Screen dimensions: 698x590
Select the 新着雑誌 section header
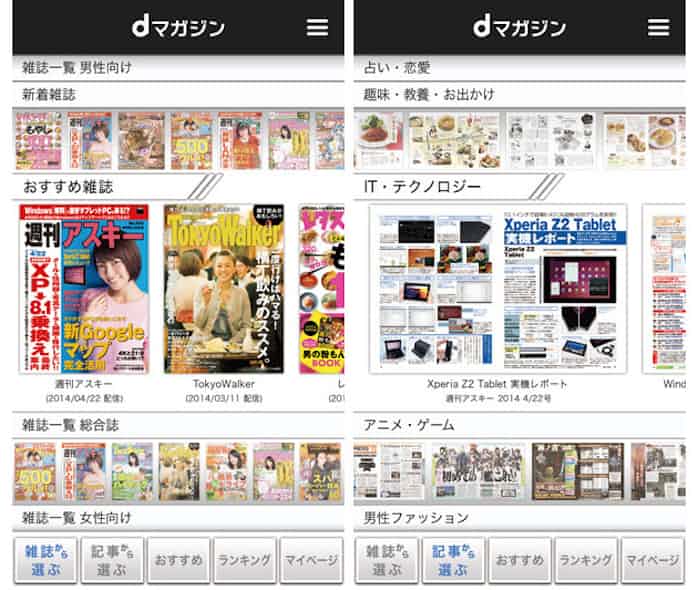click(50, 95)
